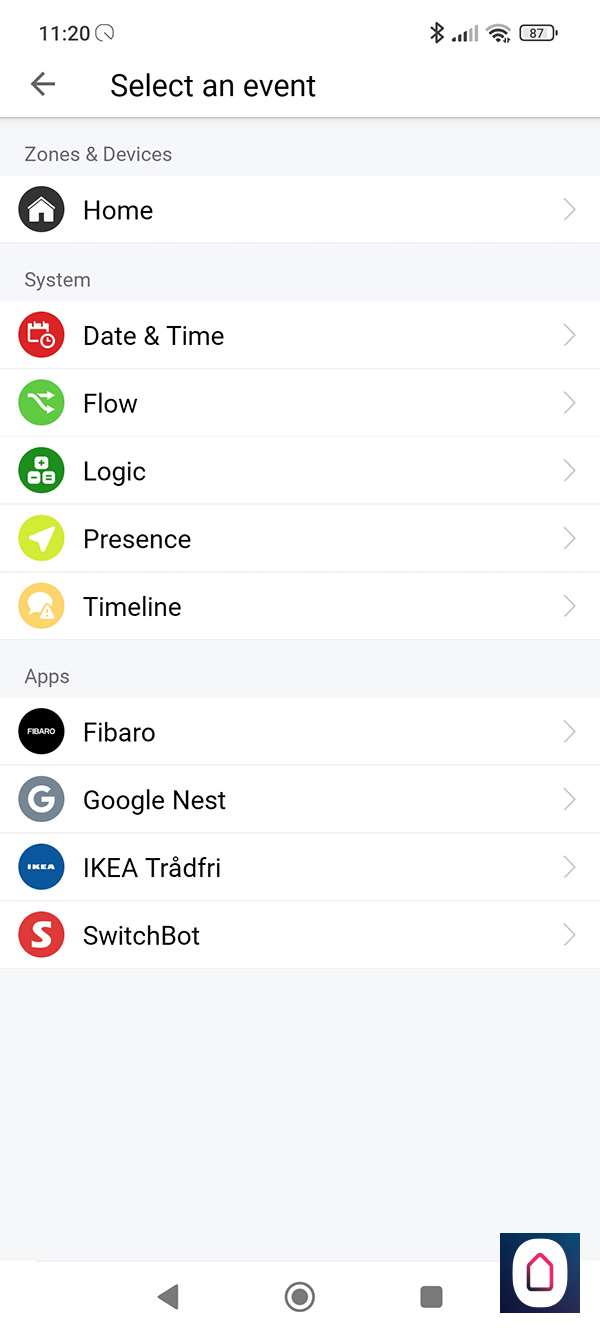This screenshot has width=600, height=1333.
Task: Select the SwitchBot app events
Action: [300, 935]
